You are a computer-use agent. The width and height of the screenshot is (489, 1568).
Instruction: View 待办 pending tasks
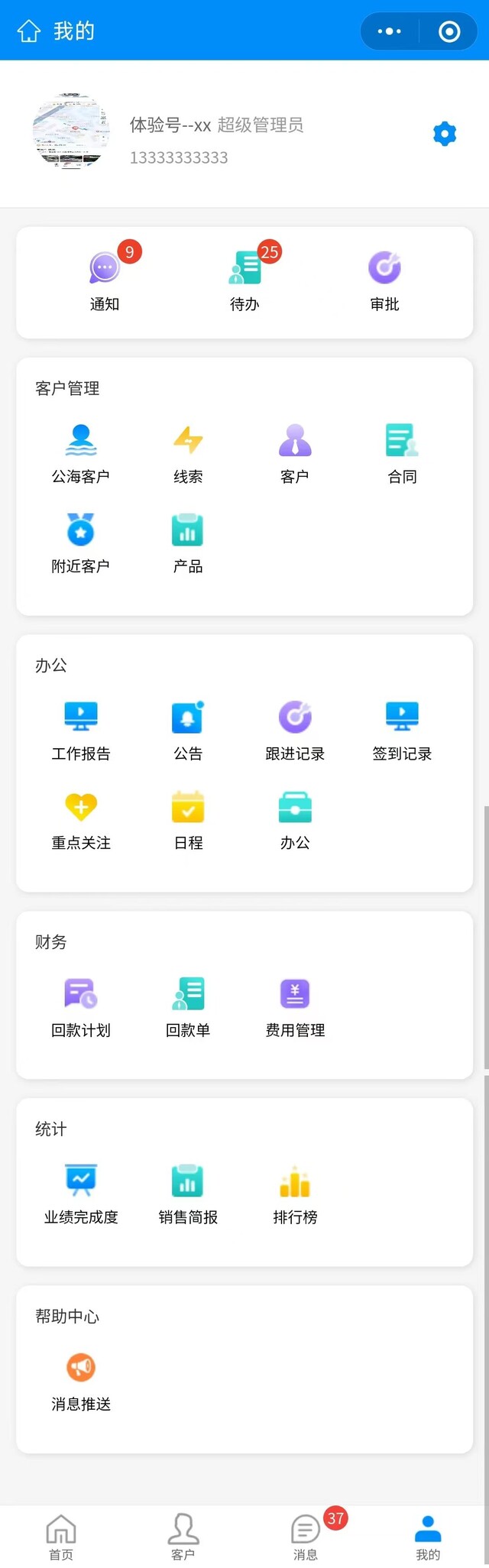pyautogui.click(x=244, y=280)
